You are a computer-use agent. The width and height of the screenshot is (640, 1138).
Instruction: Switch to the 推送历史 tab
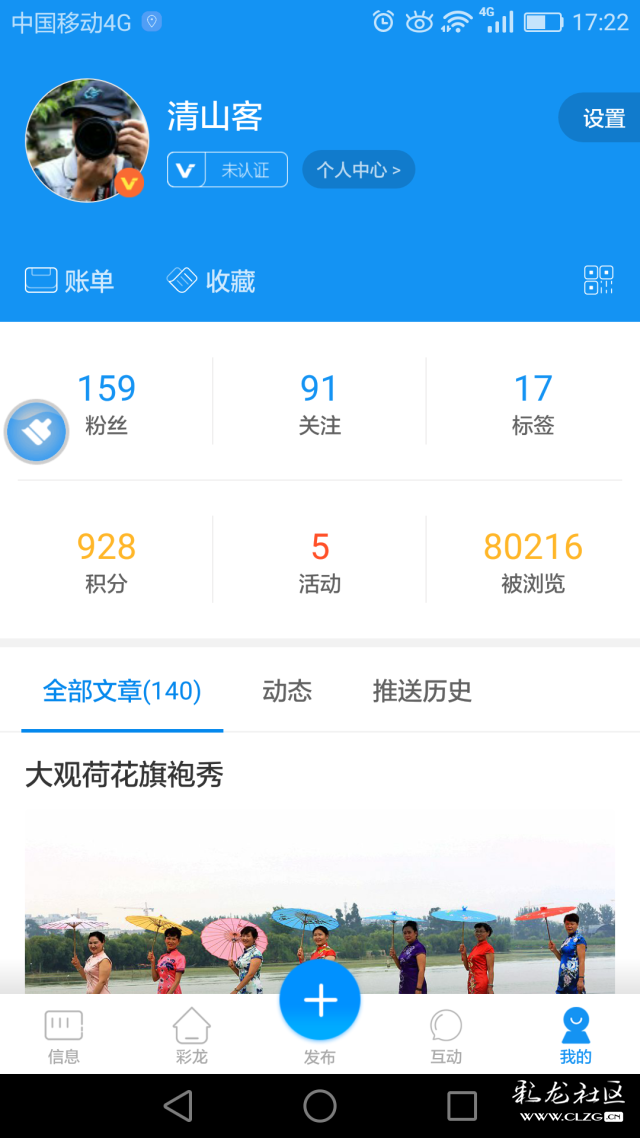(x=421, y=691)
